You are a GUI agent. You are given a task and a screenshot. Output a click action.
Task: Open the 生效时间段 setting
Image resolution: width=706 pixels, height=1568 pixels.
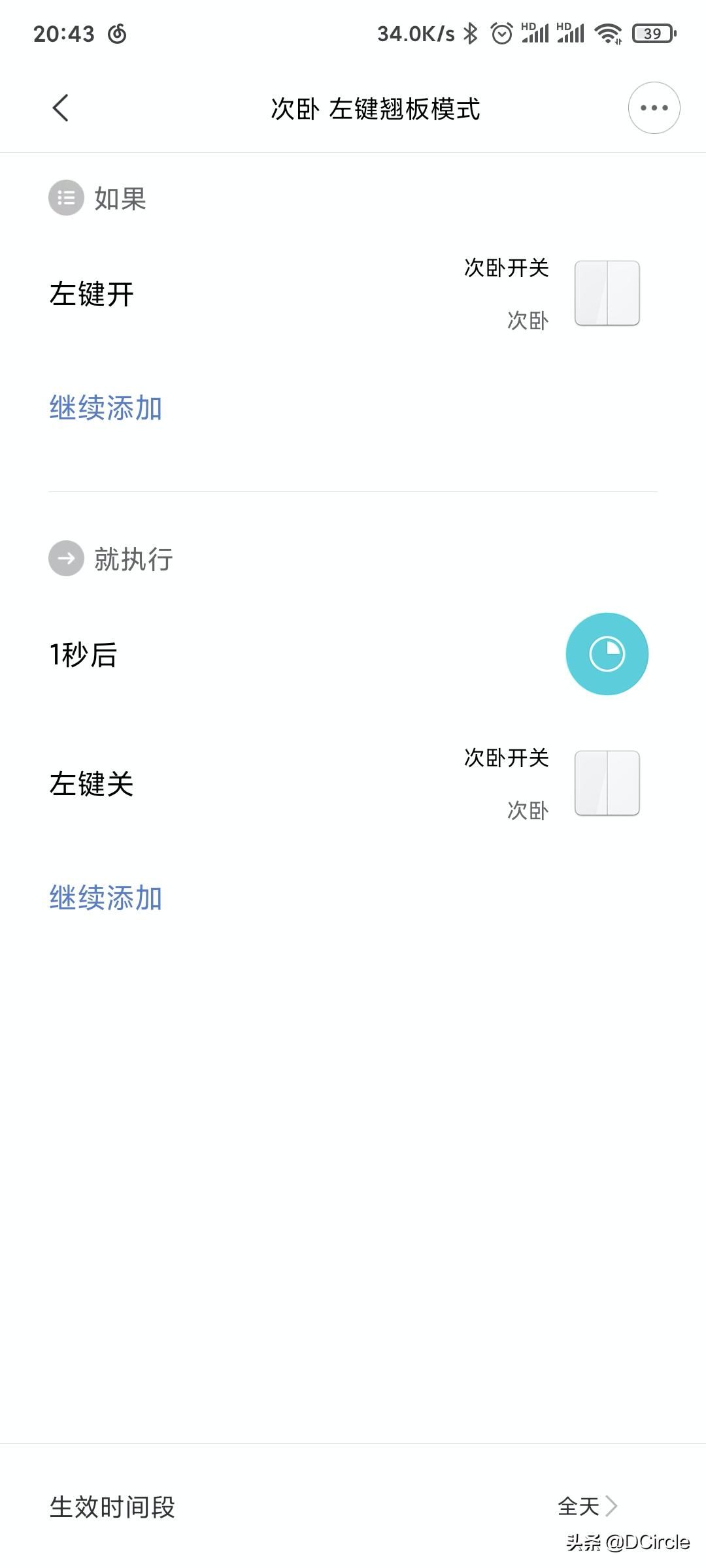coord(353,1506)
